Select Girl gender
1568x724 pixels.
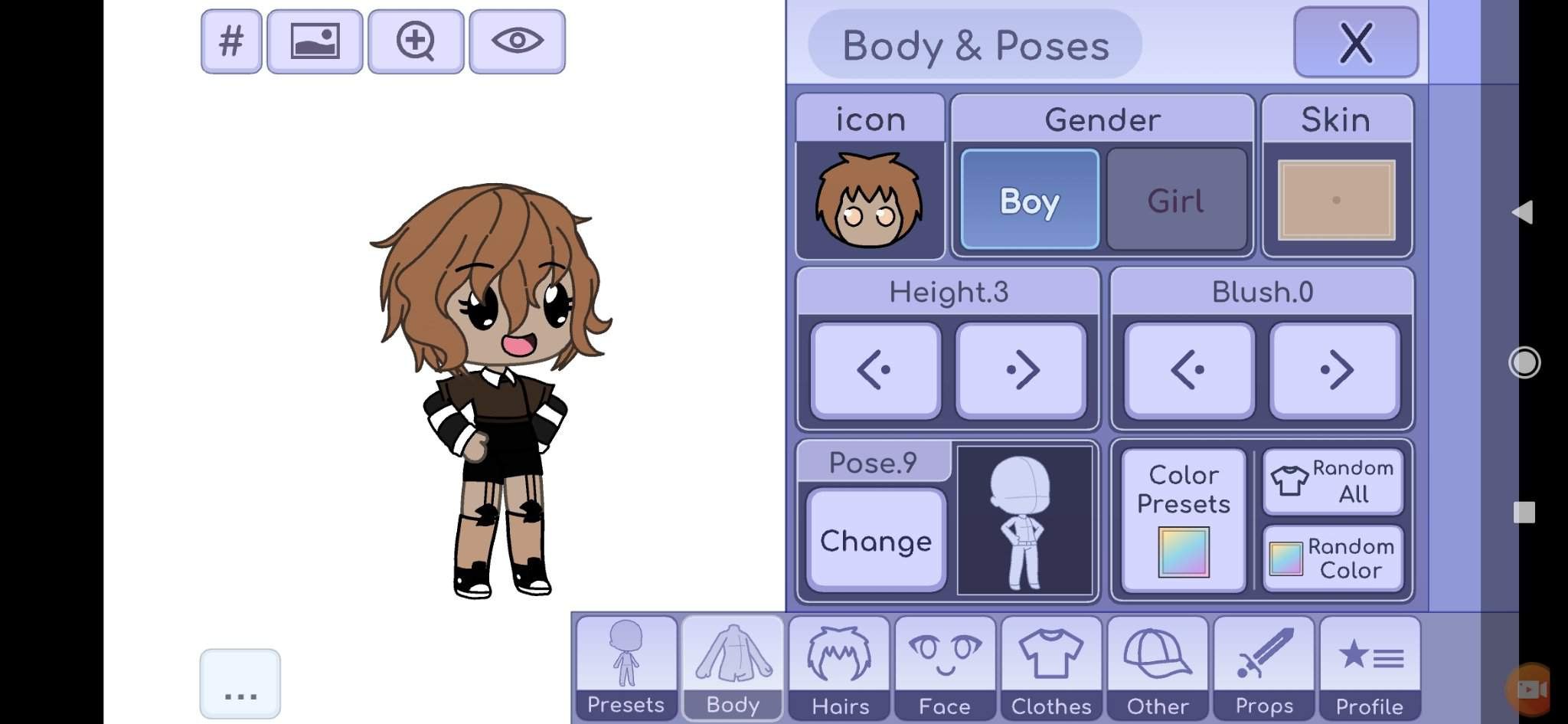[1176, 201]
